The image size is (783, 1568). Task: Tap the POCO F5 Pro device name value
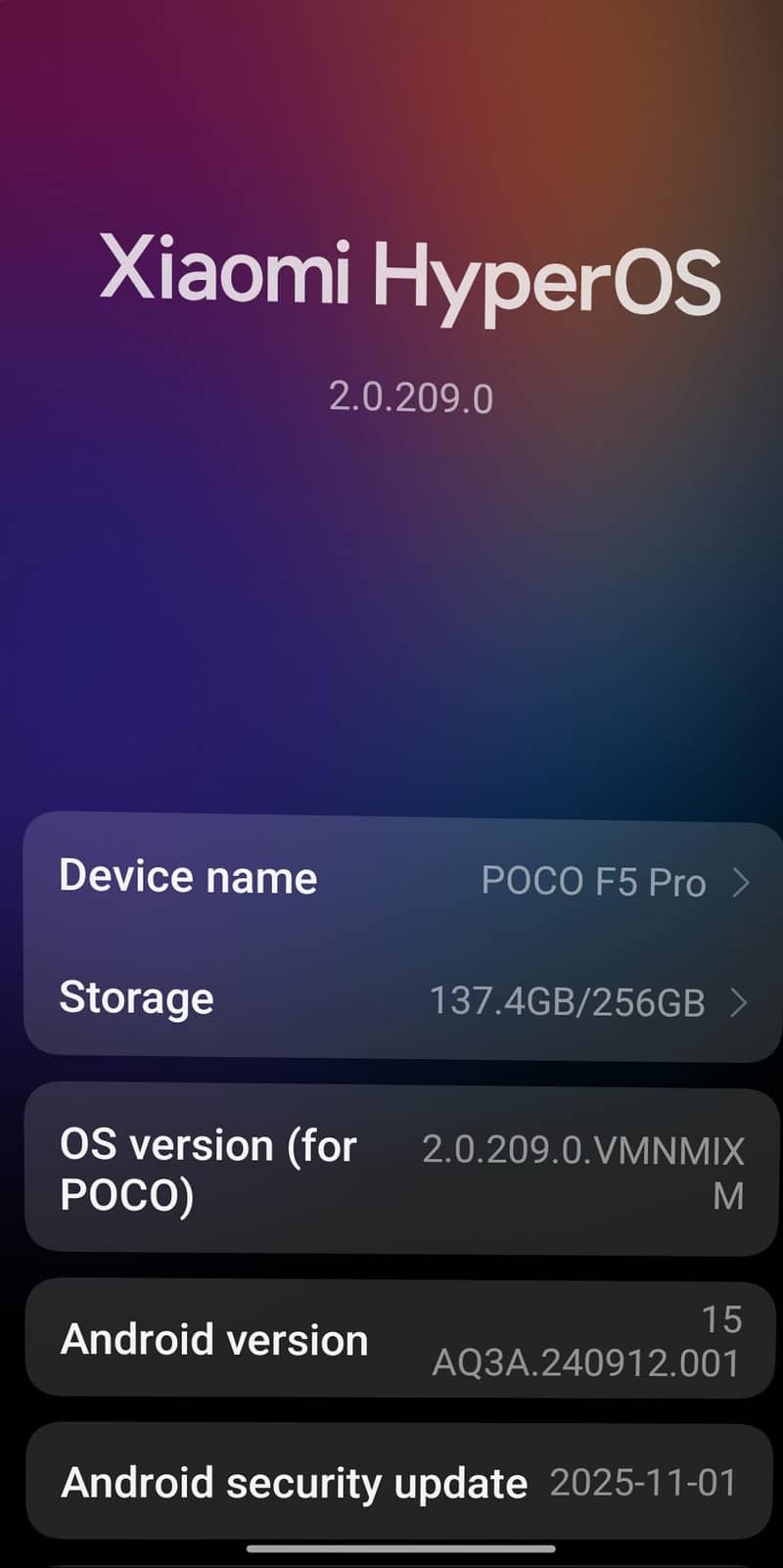point(595,881)
